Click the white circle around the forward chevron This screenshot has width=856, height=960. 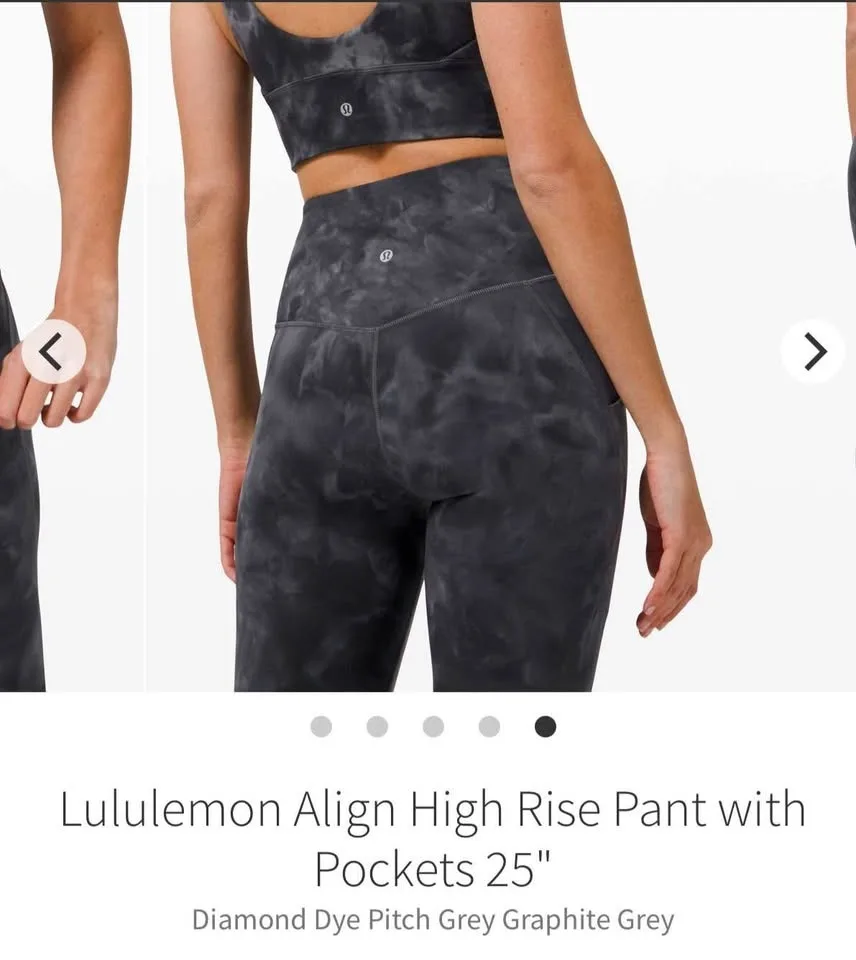coord(813,351)
